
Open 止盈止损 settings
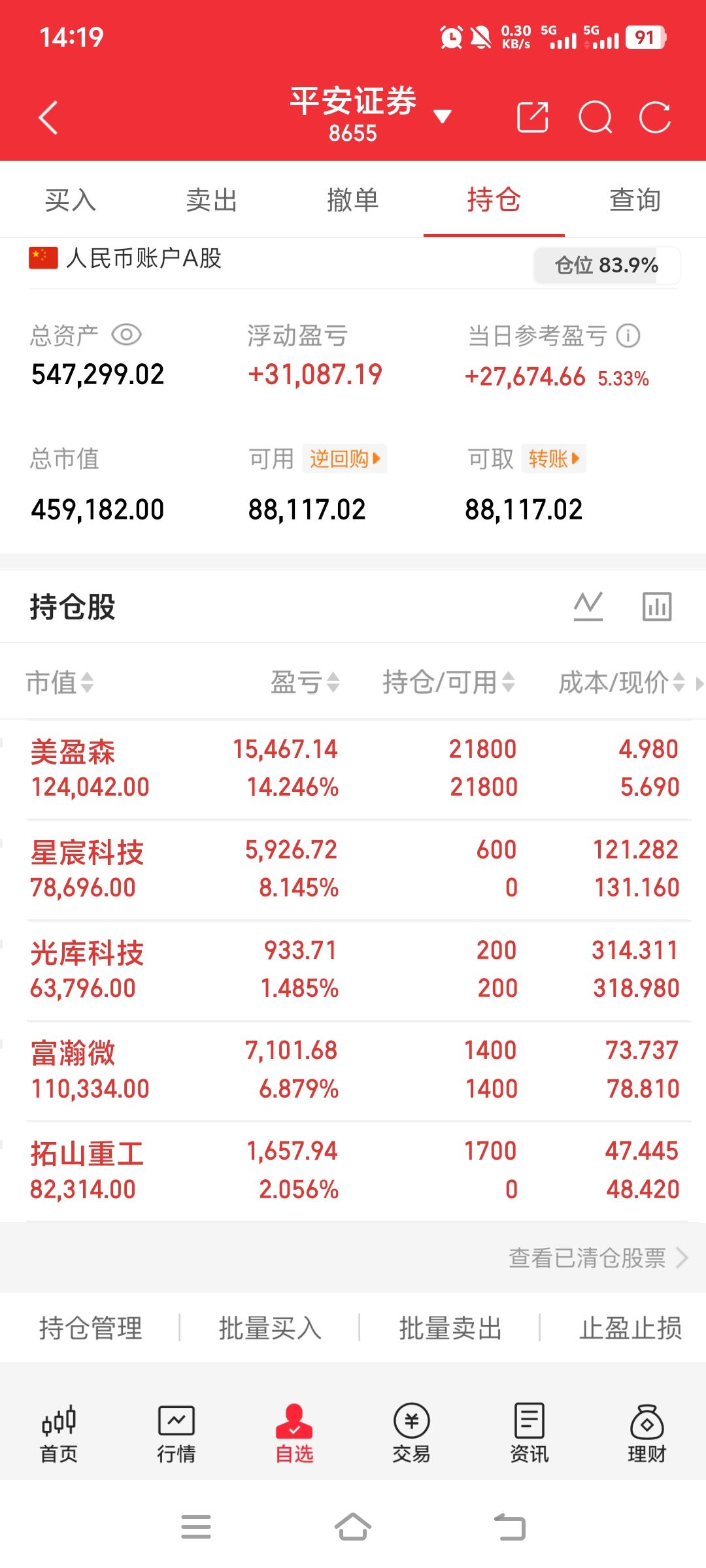coord(631,1328)
